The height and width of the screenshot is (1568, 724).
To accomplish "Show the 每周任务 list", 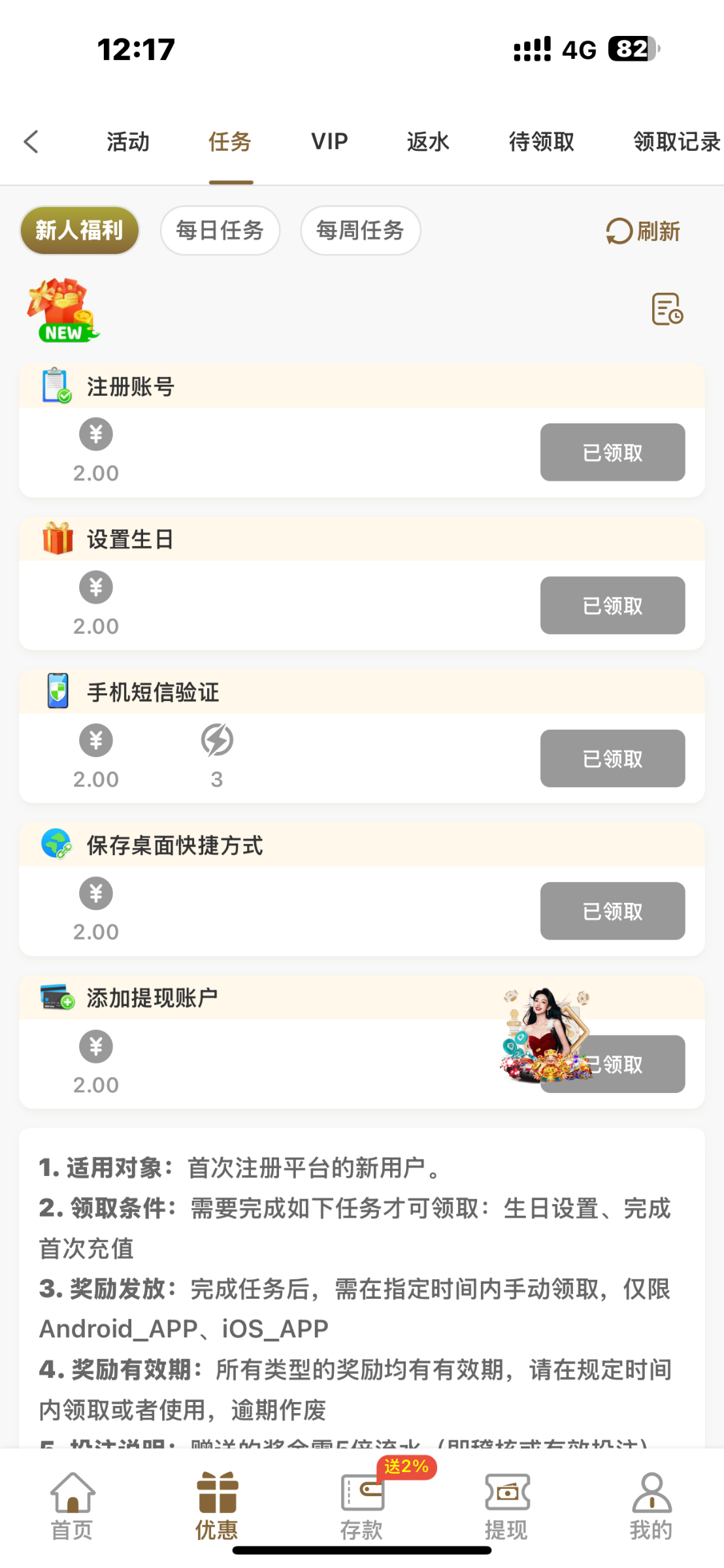I will (x=360, y=231).
